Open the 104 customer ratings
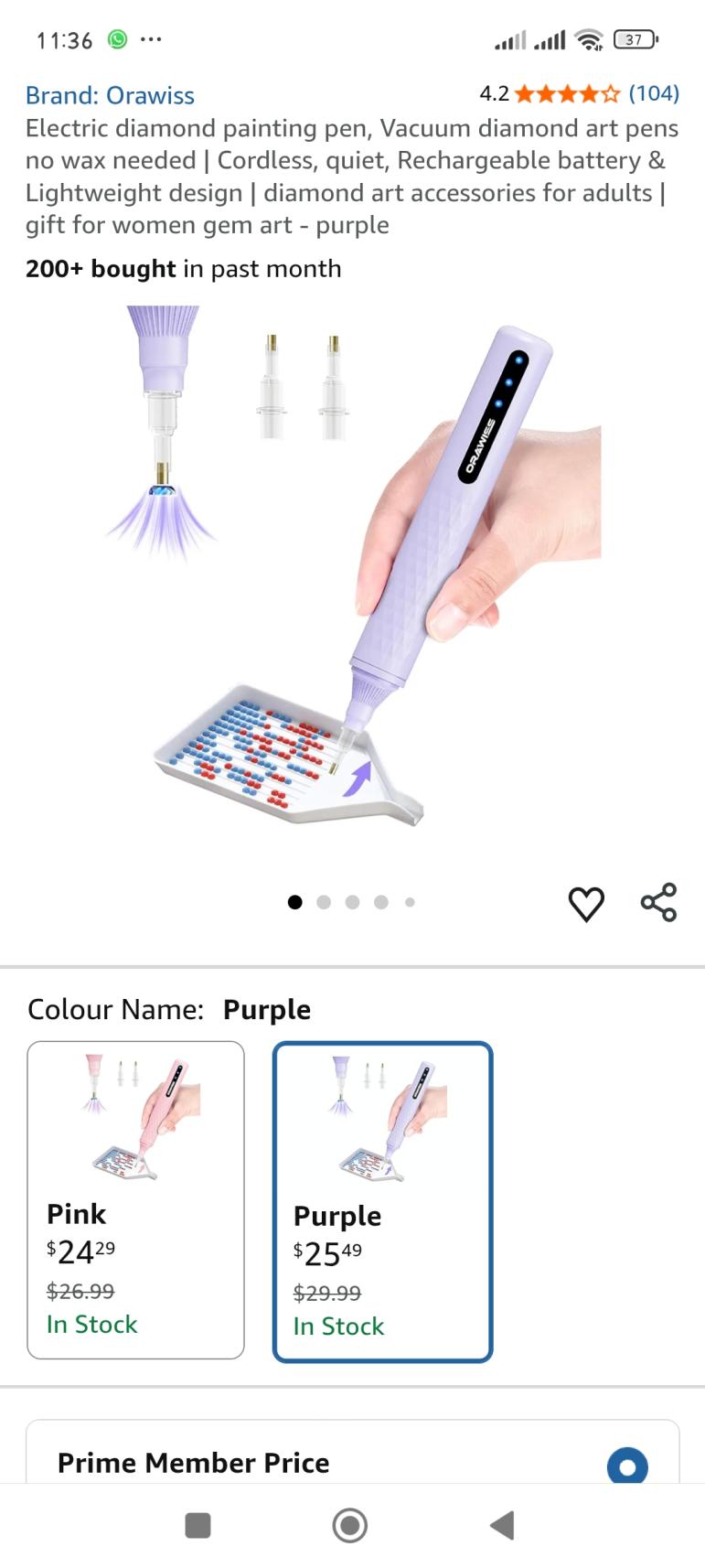Viewport: 705px width, 1568px height. click(x=653, y=93)
